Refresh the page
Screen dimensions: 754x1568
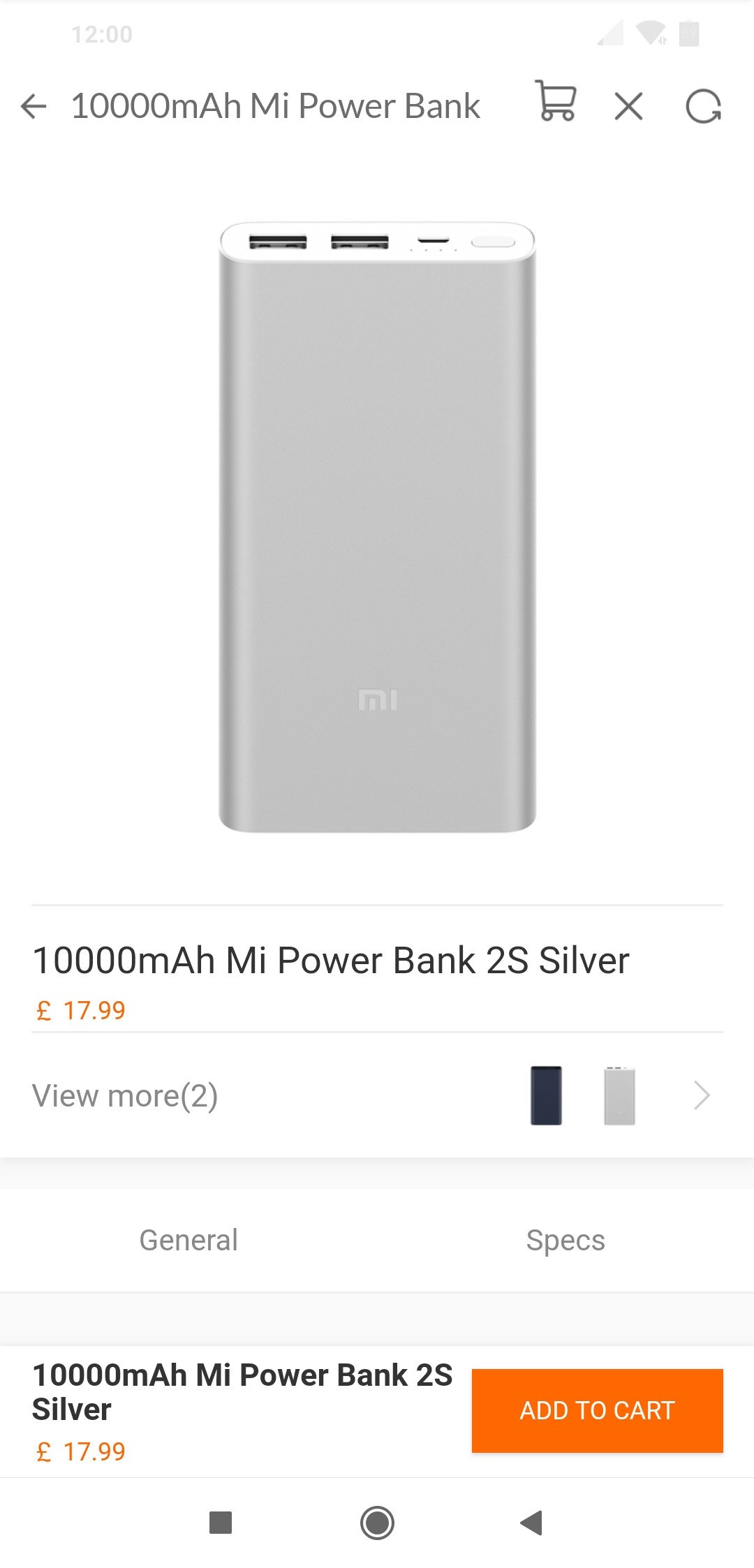703,107
